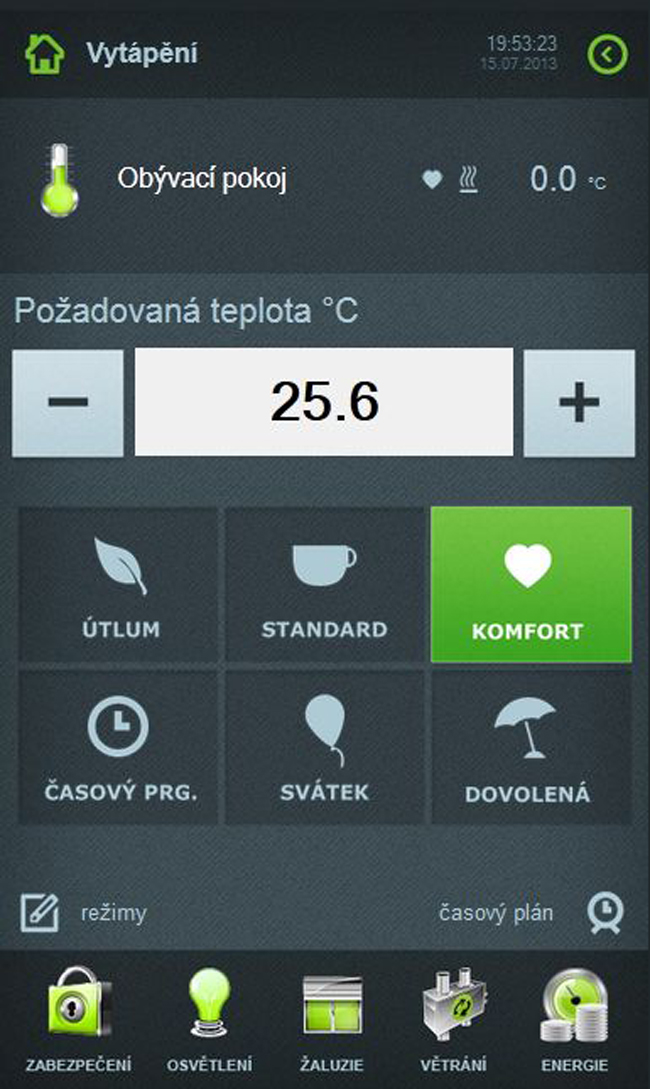The image size is (650, 1089).
Task: Increase the desired temperature with plus
Action: 579,403
